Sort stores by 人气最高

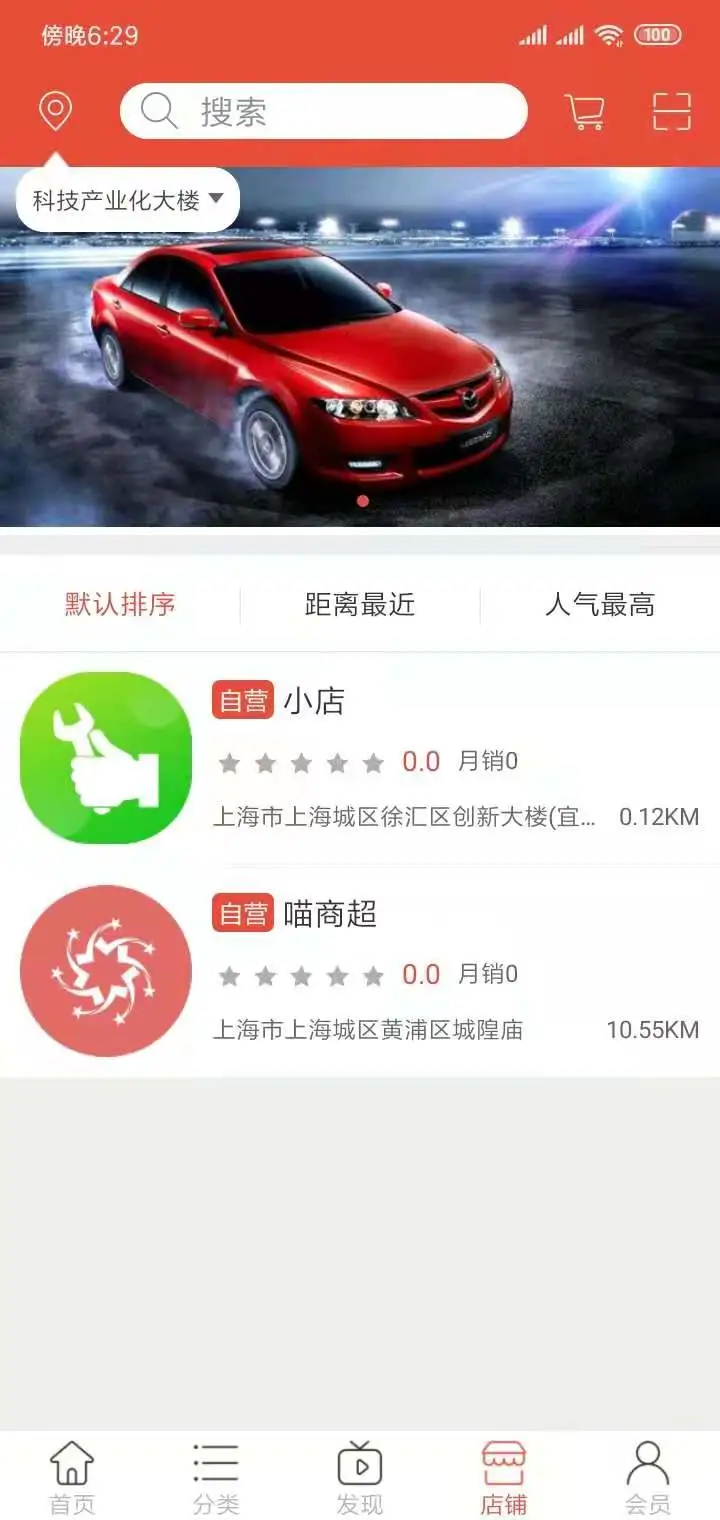600,604
